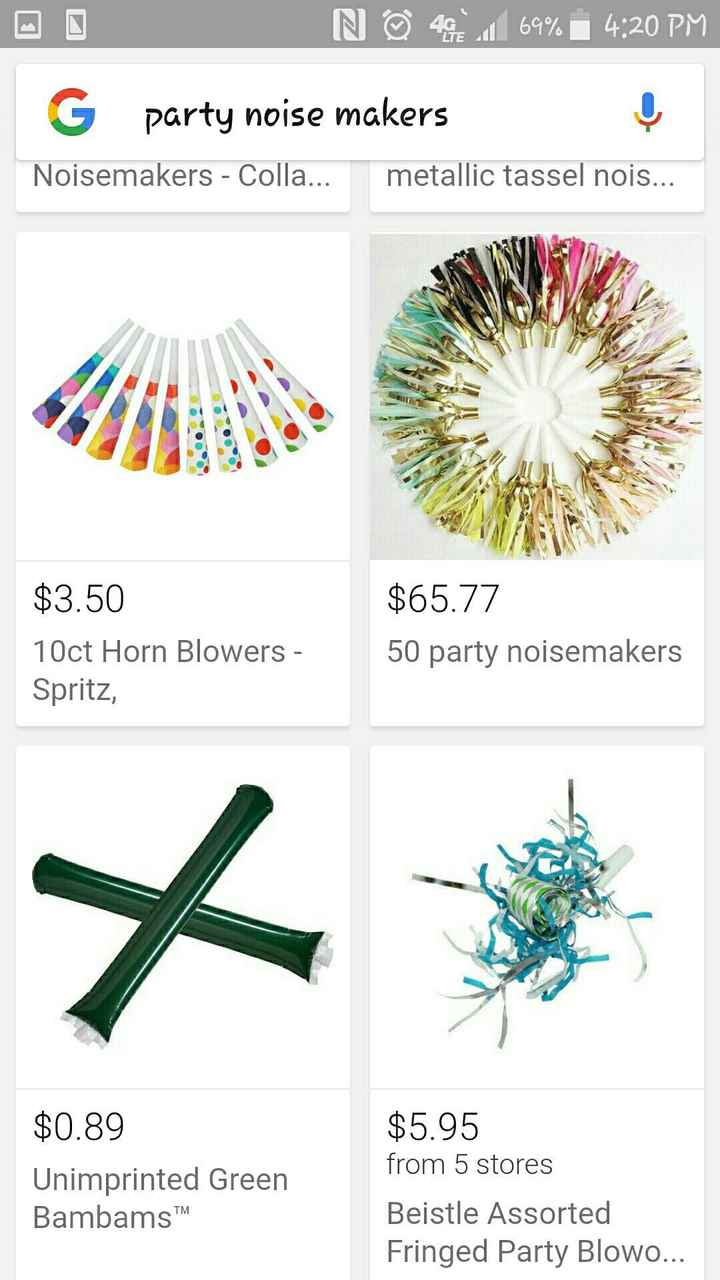Start voice search with the microphone
The height and width of the screenshot is (1280, 720).
tap(648, 112)
